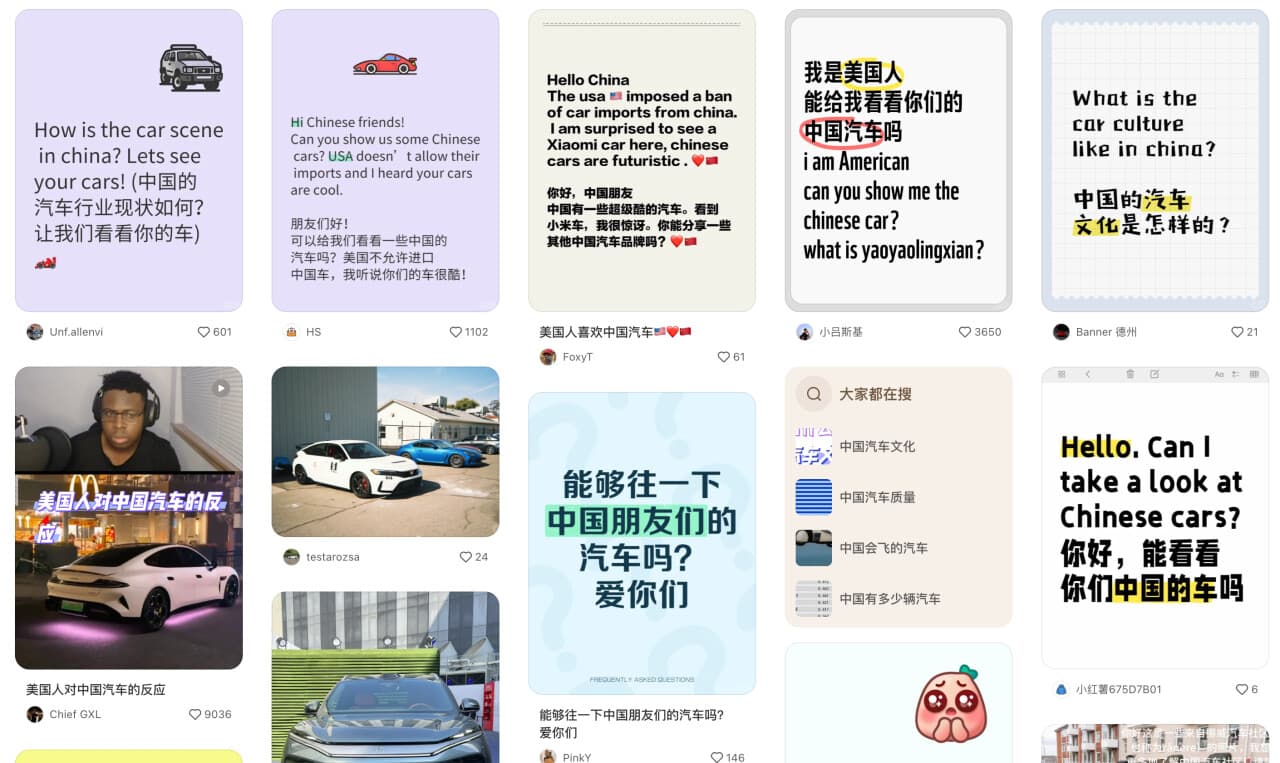Select the suggested search 中国汽车文化
The image size is (1280, 763).
877,447
